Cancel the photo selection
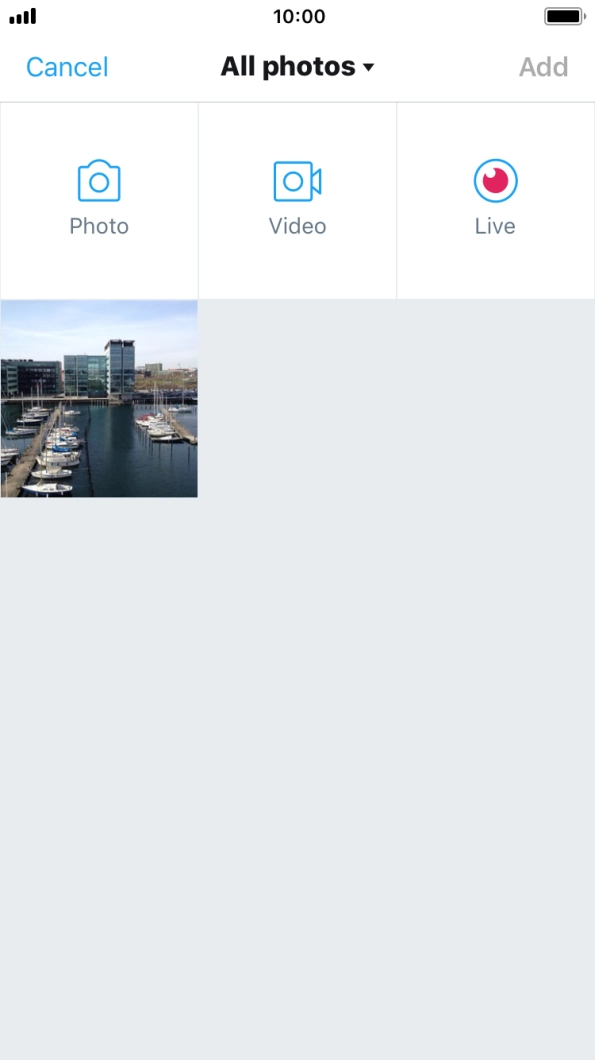The height and width of the screenshot is (1060, 595). click(x=67, y=67)
